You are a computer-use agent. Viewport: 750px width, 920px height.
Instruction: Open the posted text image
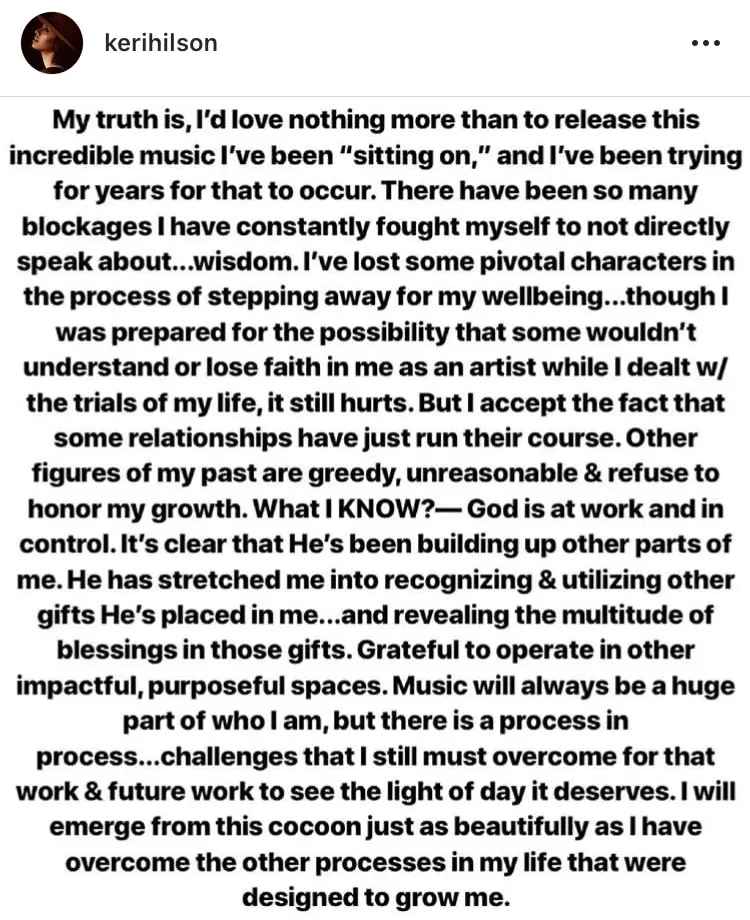coord(375,508)
